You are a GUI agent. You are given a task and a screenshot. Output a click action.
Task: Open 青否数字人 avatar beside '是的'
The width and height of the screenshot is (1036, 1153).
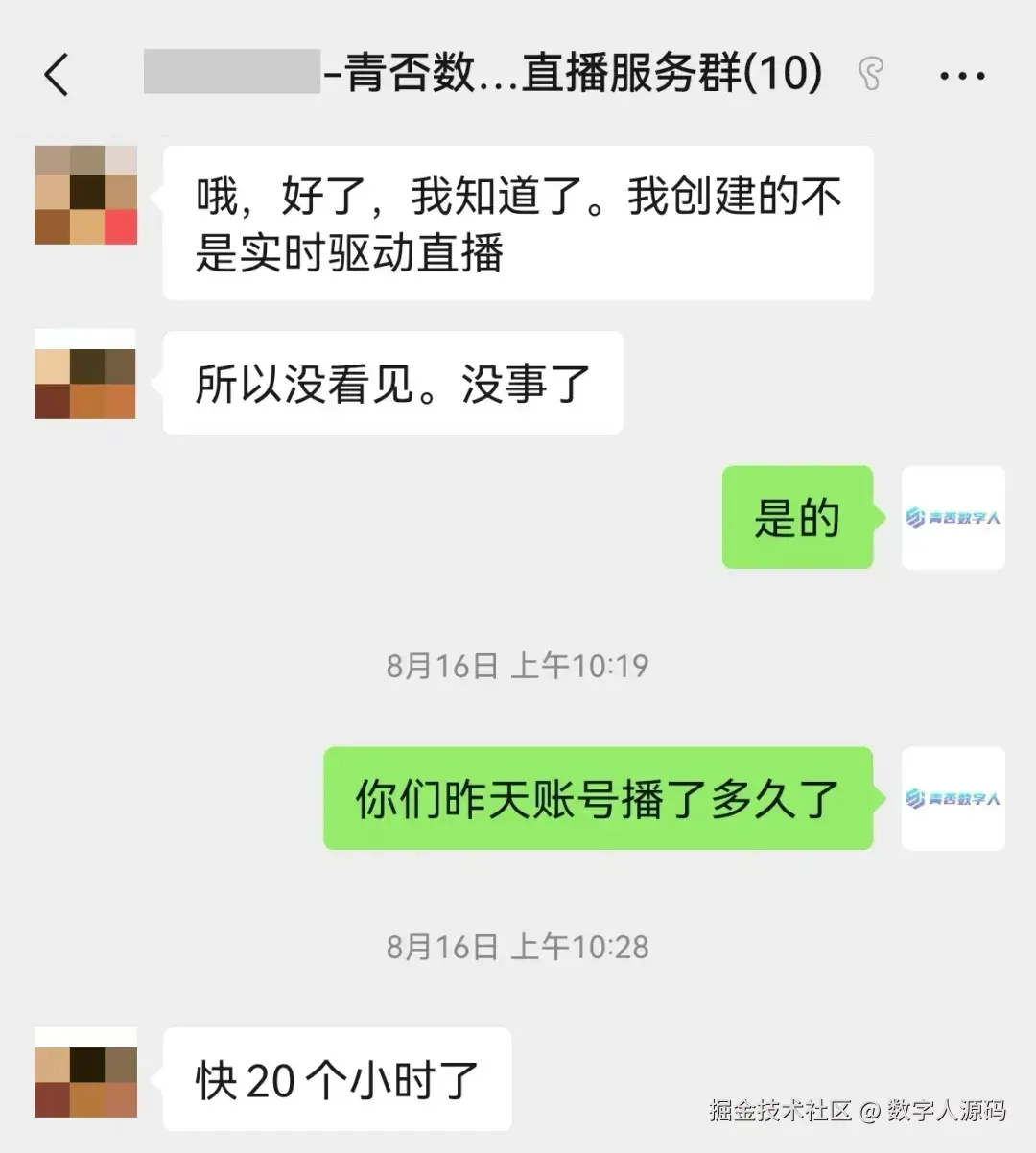tap(953, 518)
